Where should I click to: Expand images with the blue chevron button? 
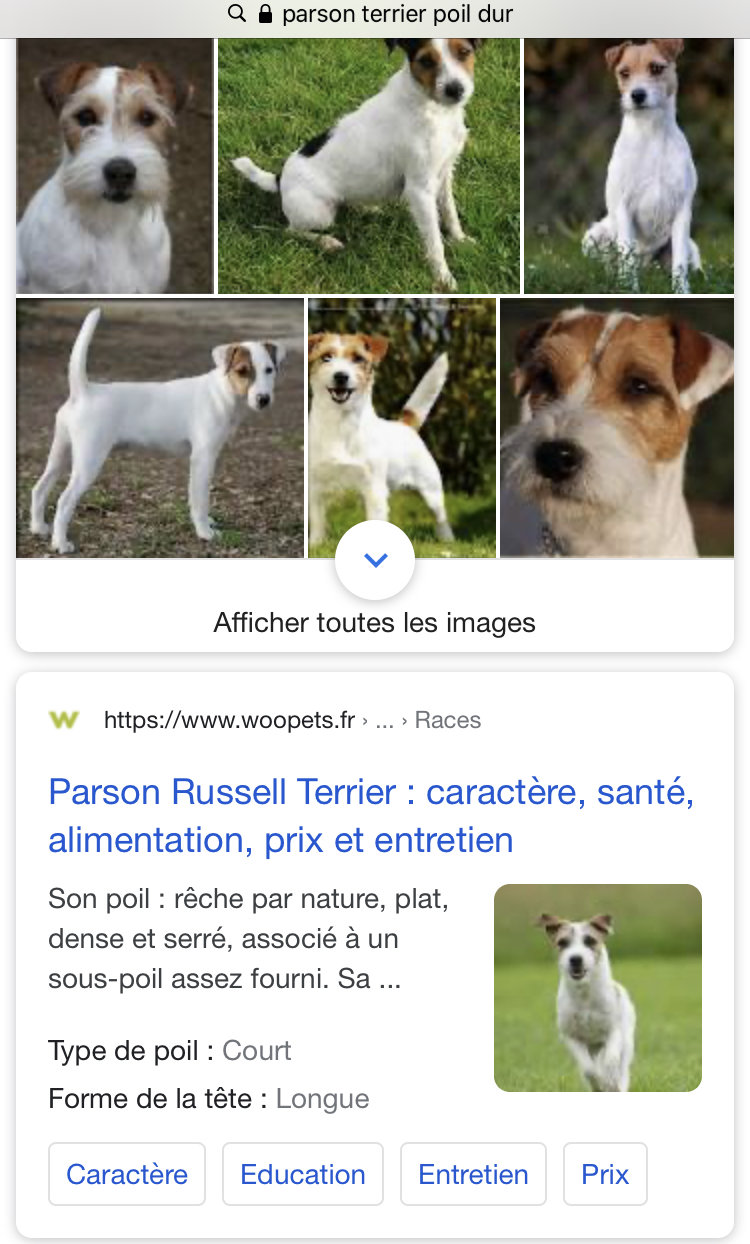click(x=375, y=560)
